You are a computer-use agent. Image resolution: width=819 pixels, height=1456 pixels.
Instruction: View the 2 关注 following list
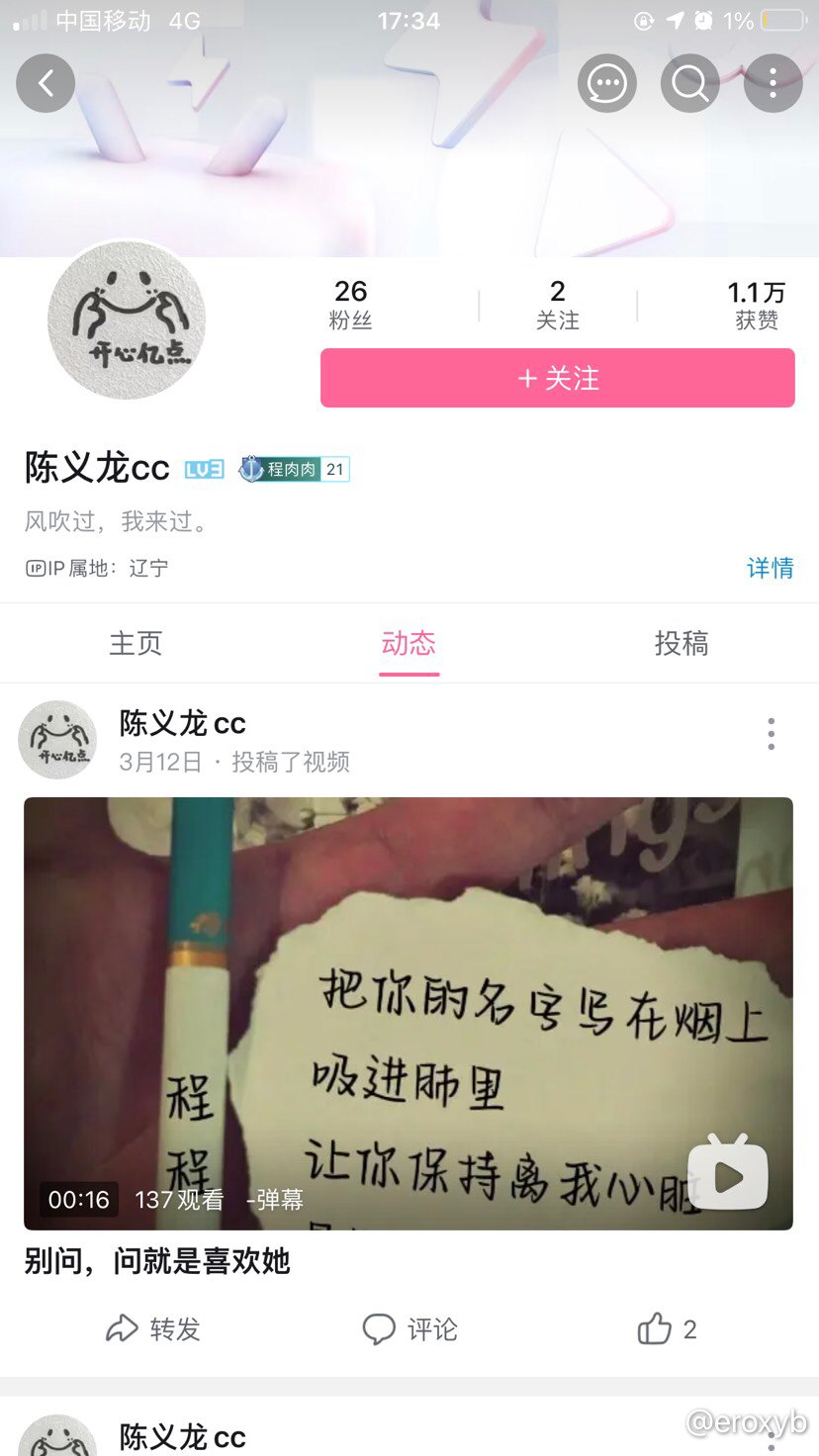558,305
